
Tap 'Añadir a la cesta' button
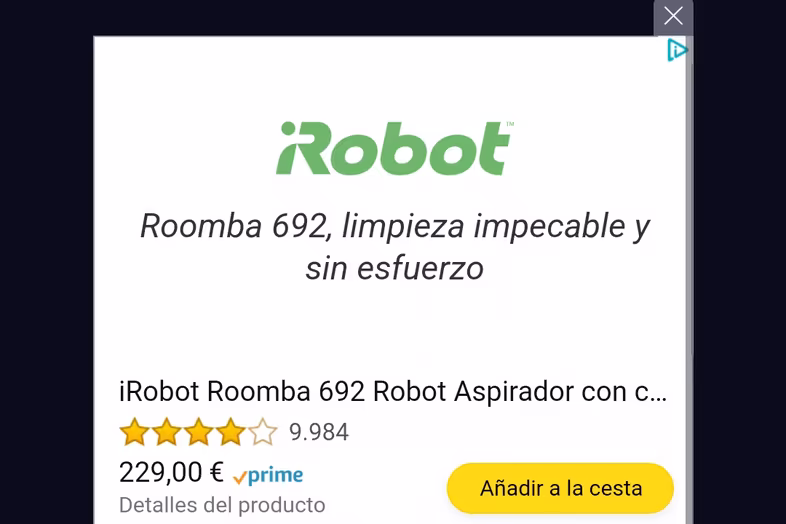coord(560,488)
